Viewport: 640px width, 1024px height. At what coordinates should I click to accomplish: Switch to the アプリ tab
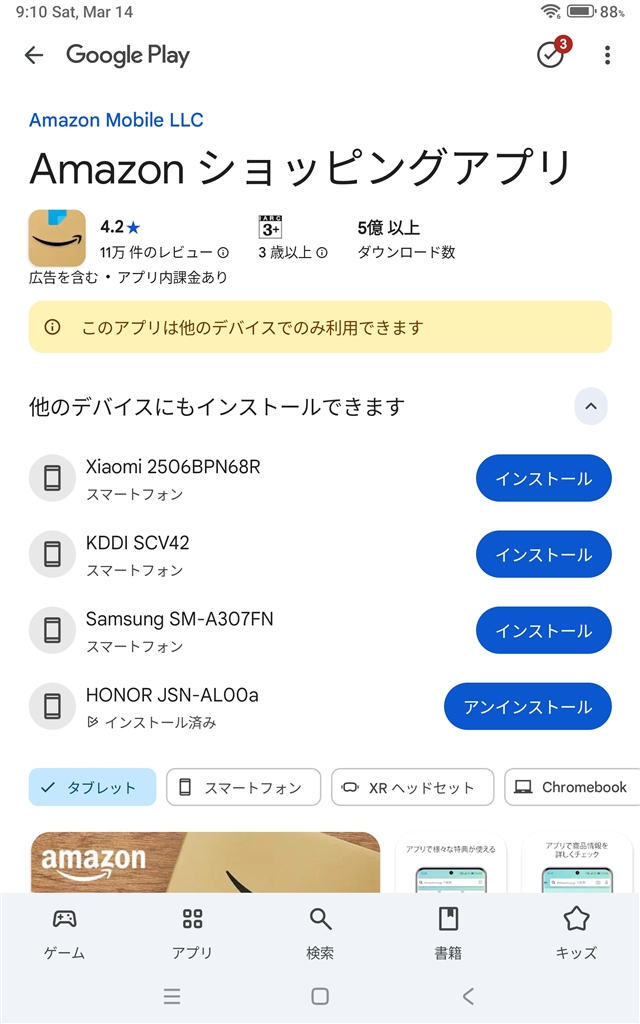[x=192, y=934]
